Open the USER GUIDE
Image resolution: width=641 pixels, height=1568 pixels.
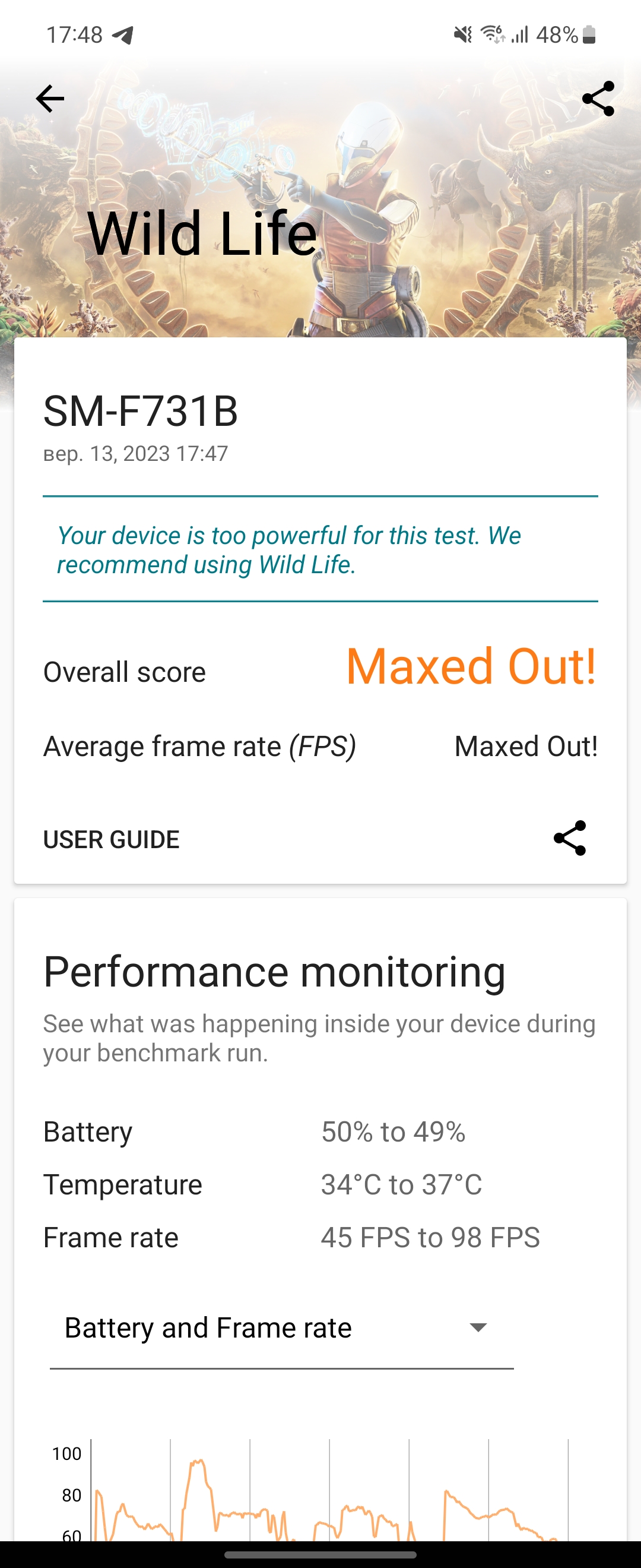[112, 839]
